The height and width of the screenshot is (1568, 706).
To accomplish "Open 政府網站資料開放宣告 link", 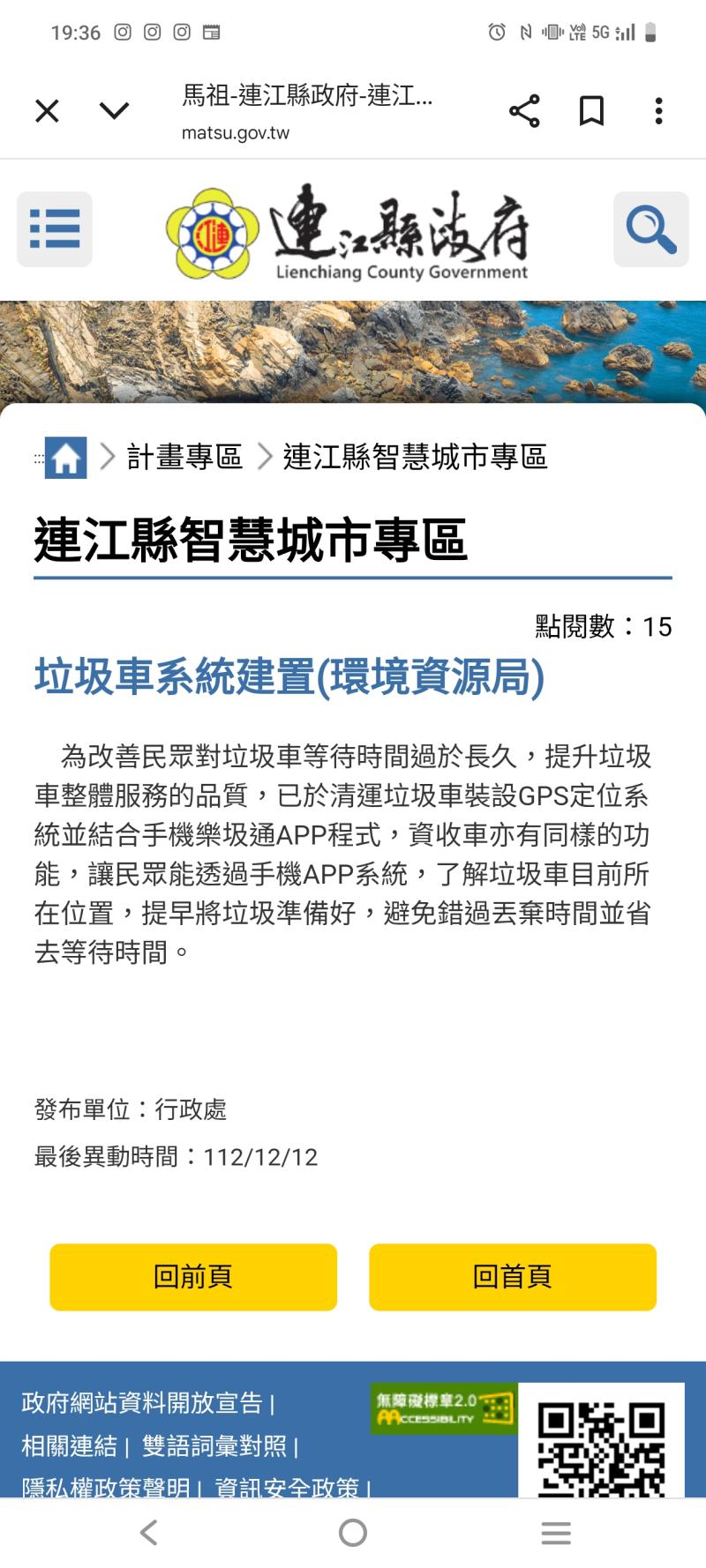I will point(142,1403).
